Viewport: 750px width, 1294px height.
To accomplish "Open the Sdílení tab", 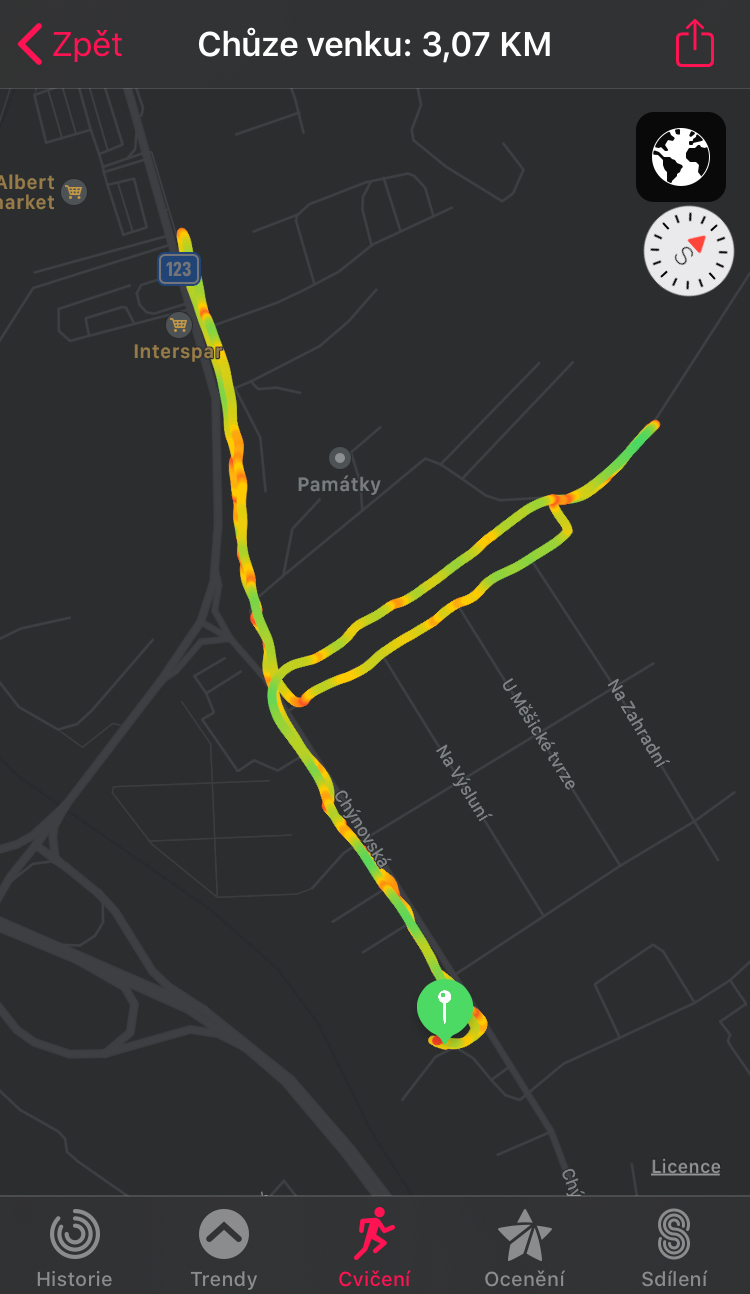I will pyautogui.click(x=674, y=1247).
